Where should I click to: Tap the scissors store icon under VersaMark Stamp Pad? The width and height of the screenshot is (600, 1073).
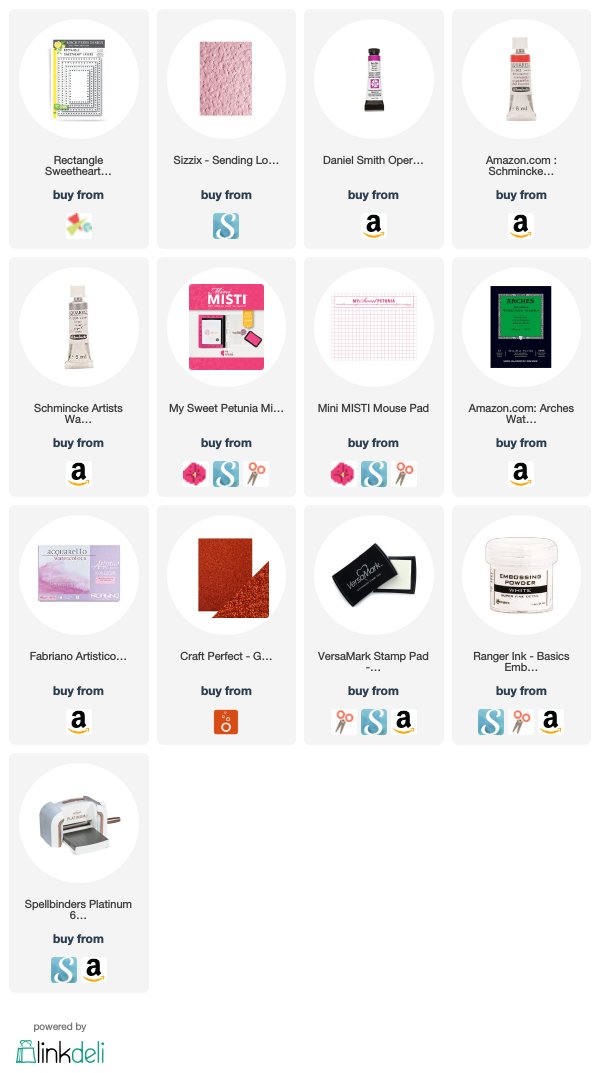coord(344,721)
